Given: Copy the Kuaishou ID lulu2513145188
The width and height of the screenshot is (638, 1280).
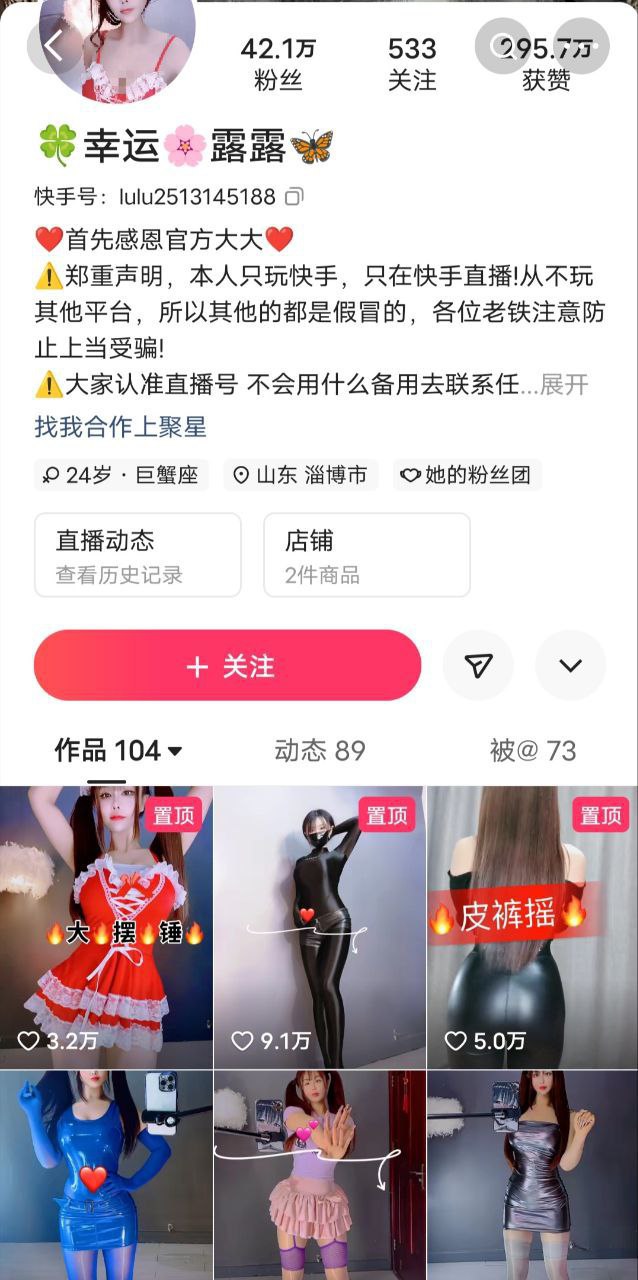Looking at the screenshot, I should point(294,196).
